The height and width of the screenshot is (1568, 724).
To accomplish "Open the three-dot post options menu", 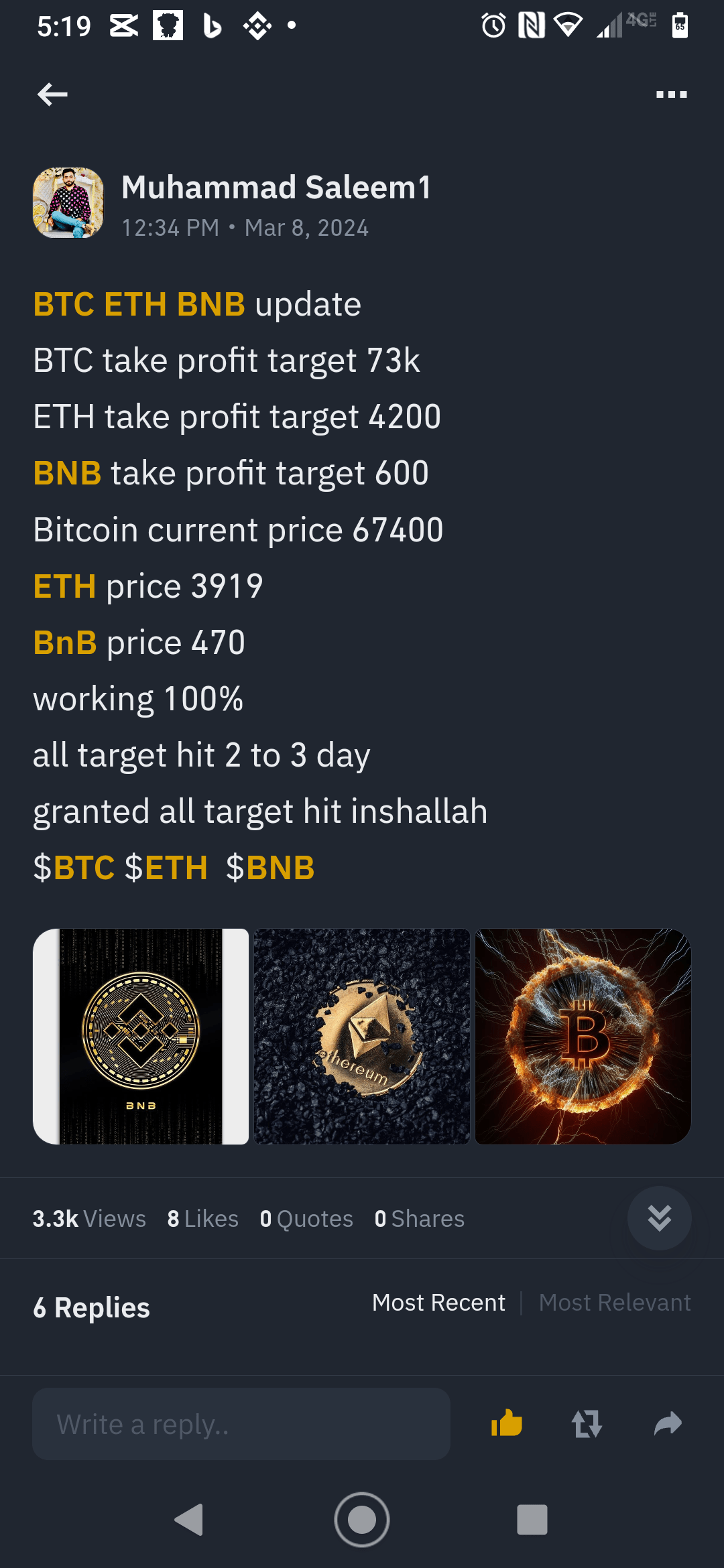I will [x=672, y=94].
